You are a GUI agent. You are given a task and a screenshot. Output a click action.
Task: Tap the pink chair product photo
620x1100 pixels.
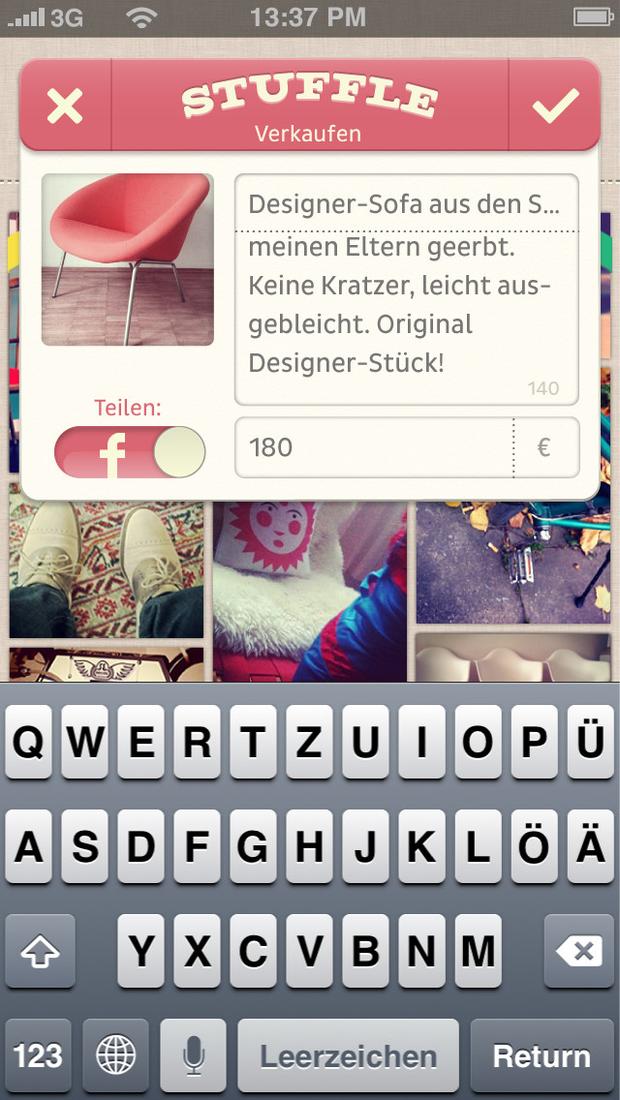coord(128,260)
